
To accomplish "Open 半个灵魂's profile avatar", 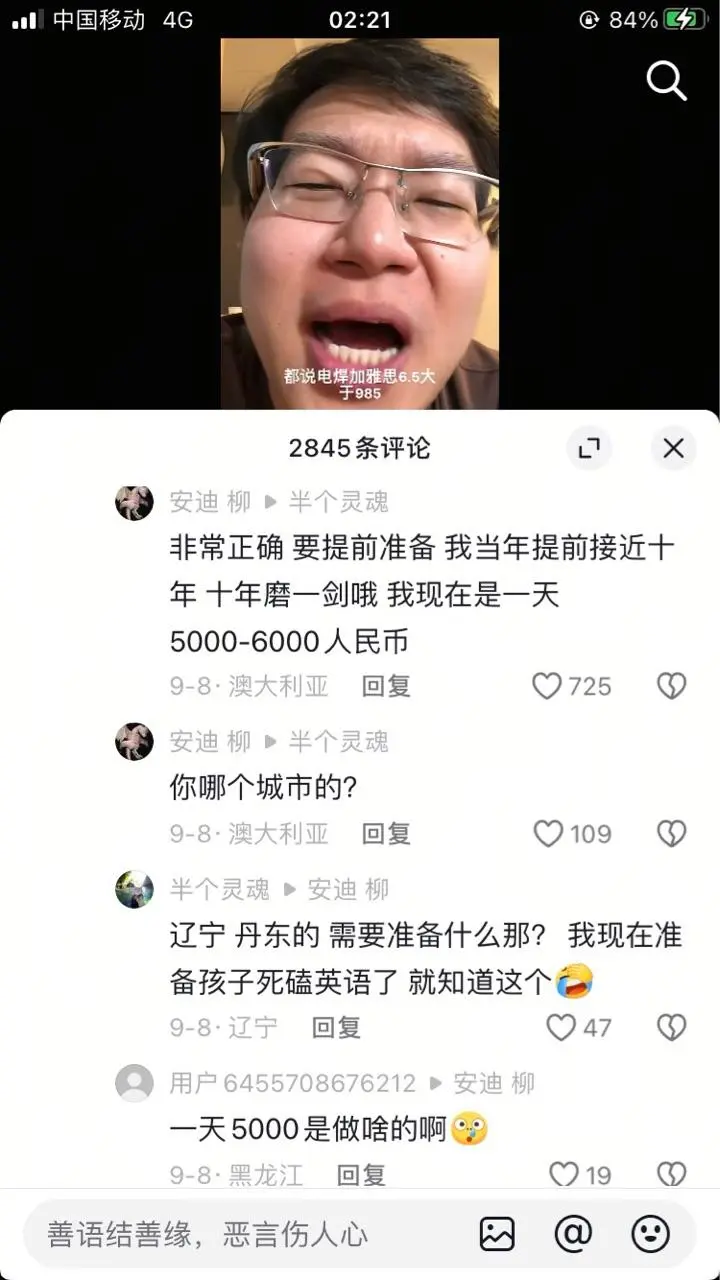I will [134, 889].
